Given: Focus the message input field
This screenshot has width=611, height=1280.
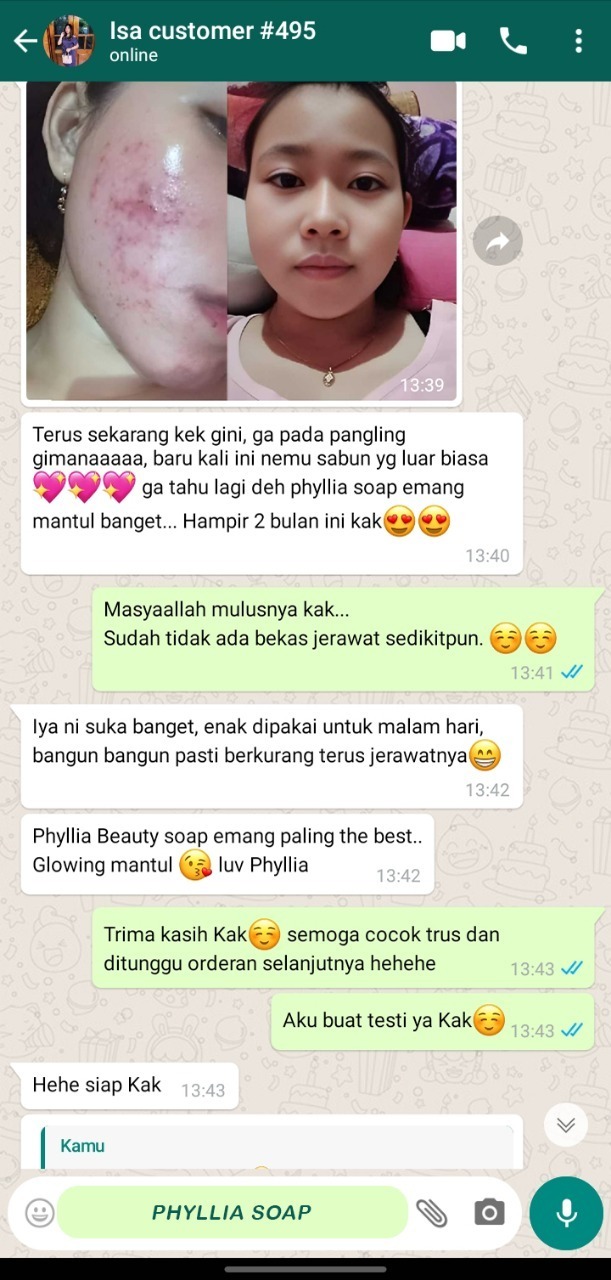Looking at the screenshot, I should [x=232, y=1213].
